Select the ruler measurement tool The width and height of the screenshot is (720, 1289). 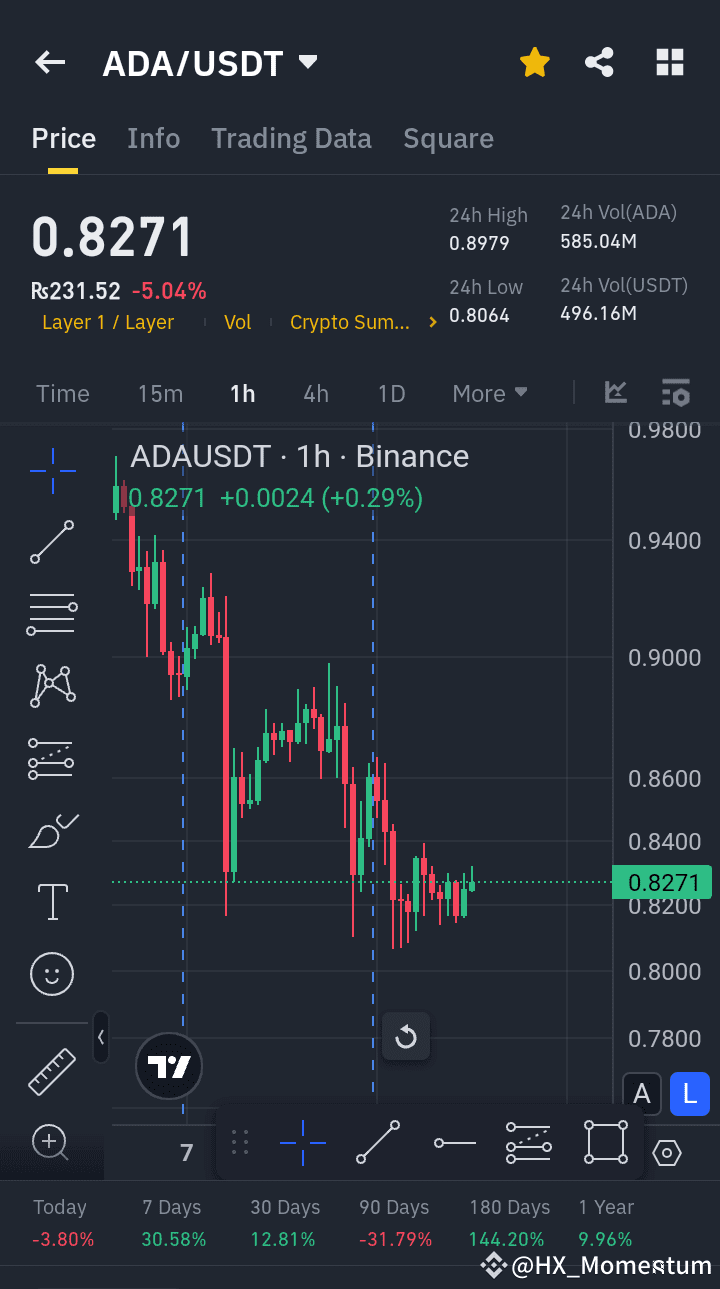[x=51, y=1070]
